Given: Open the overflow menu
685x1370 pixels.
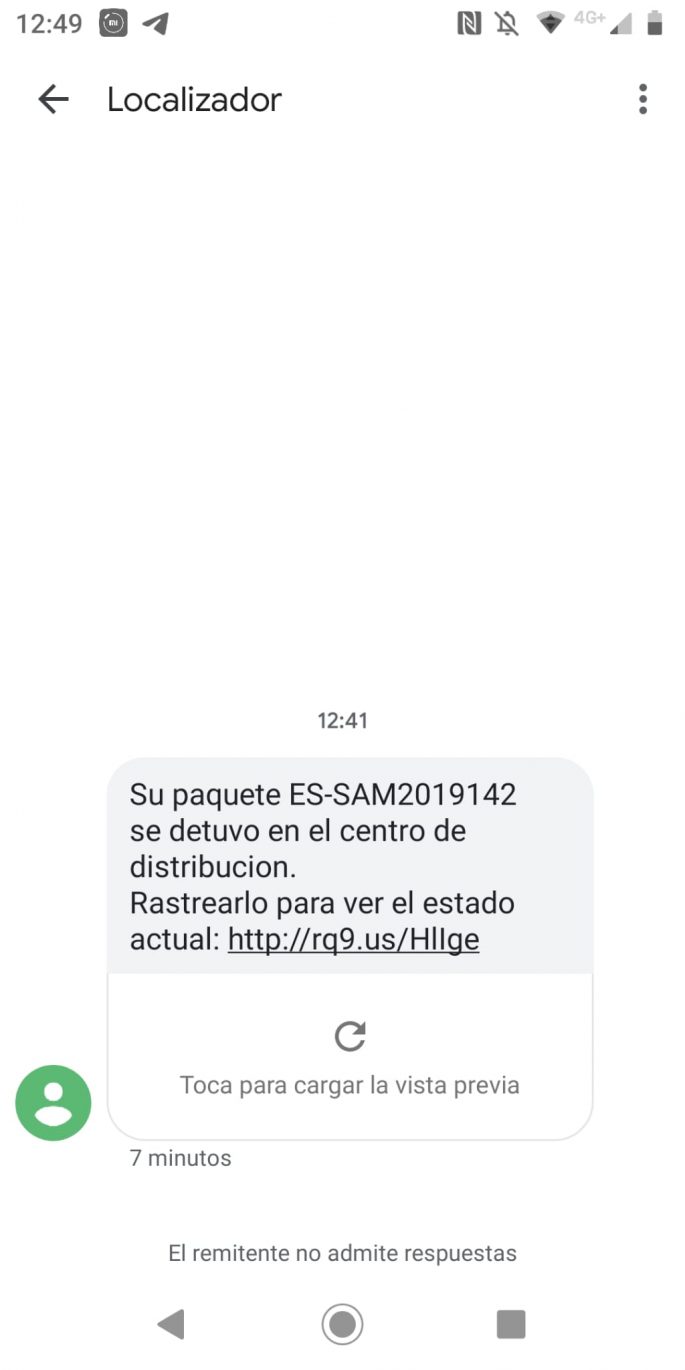Looking at the screenshot, I should click(x=642, y=99).
